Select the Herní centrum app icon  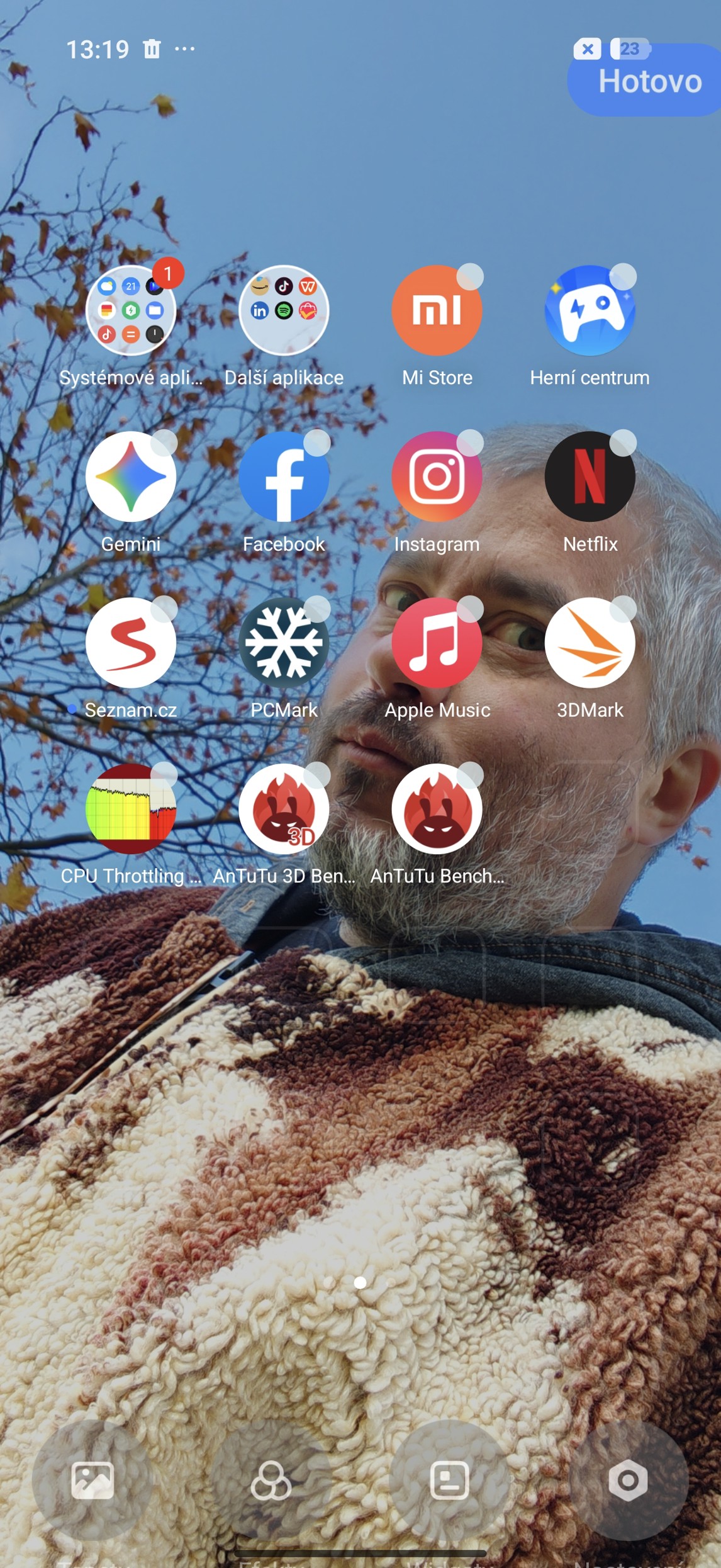(x=590, y=311)
